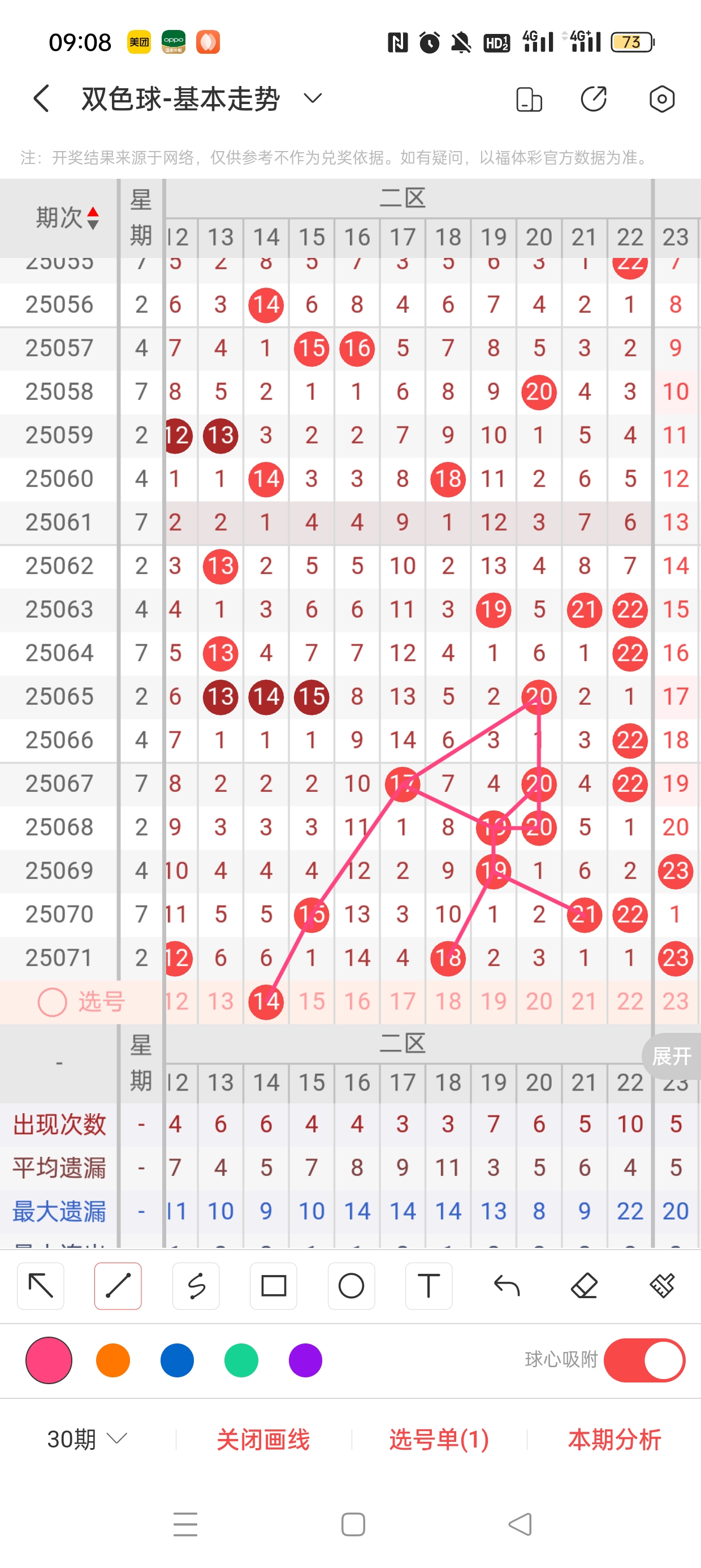Go back from the 双色球 trend chart
Screen dimensions: 701x1568
coord(41,98)
